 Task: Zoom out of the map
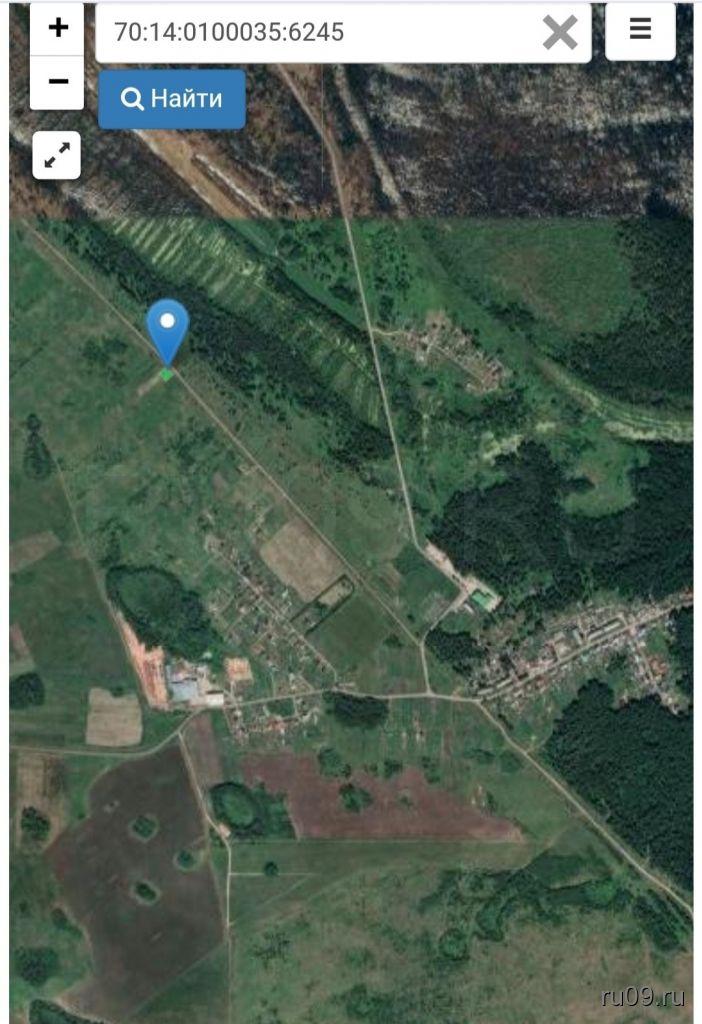58,82
